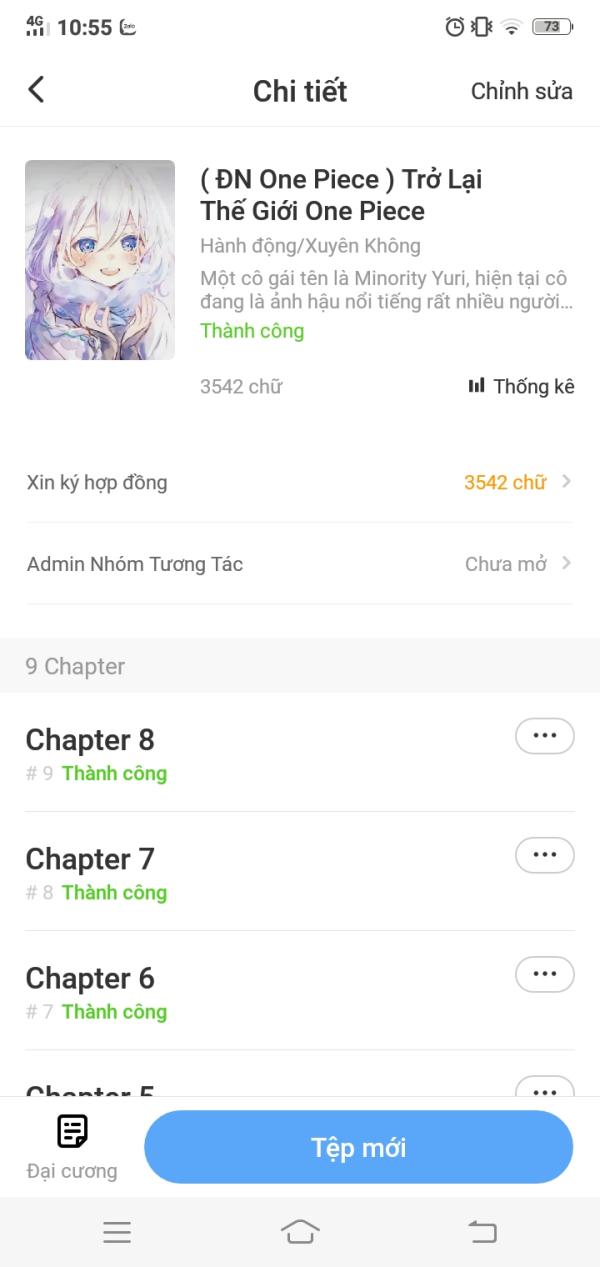The width and height of the screenshot is (600, 1267).
Task: Go to the system home screen
Action: 300,1232
